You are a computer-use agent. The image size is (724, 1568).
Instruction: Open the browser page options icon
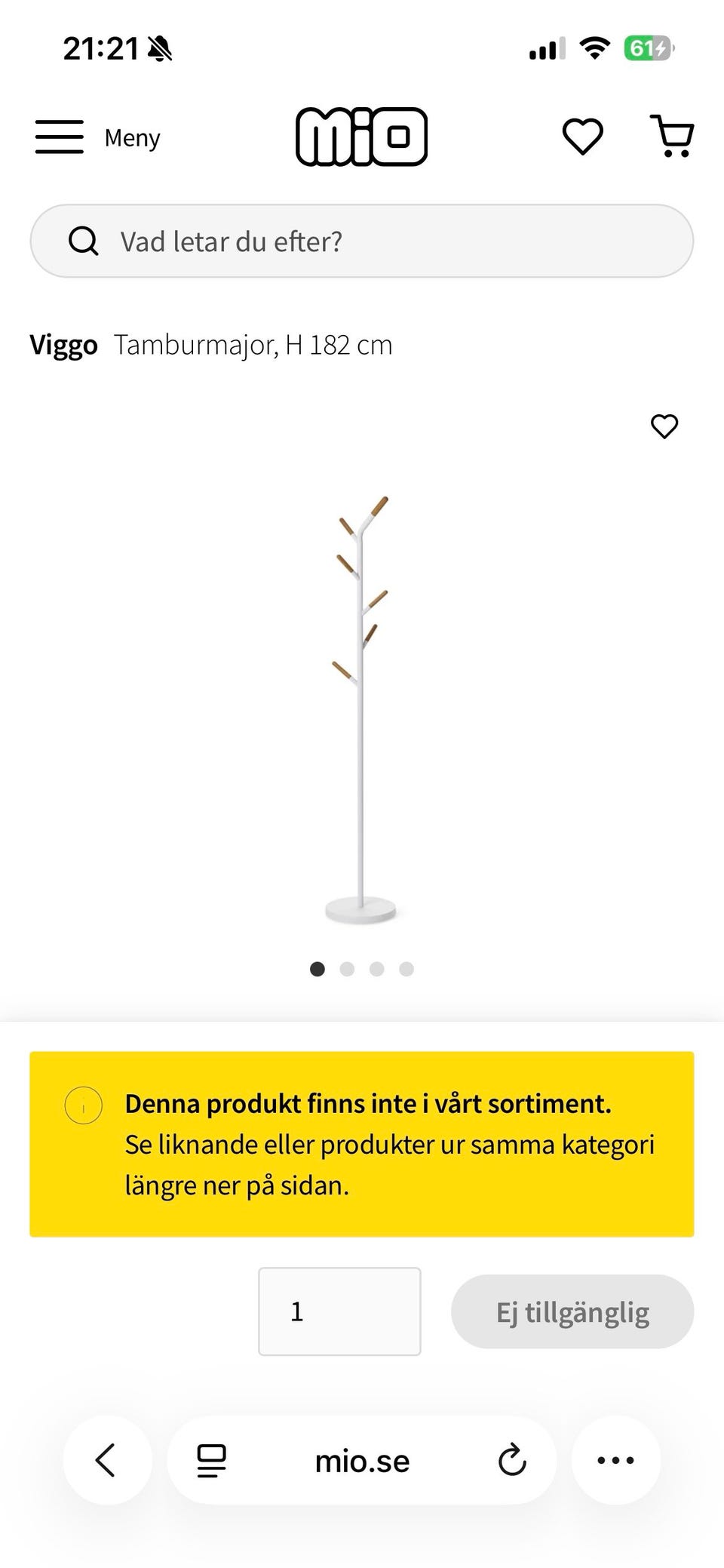pyautogui.click(x=211, y=1461)
